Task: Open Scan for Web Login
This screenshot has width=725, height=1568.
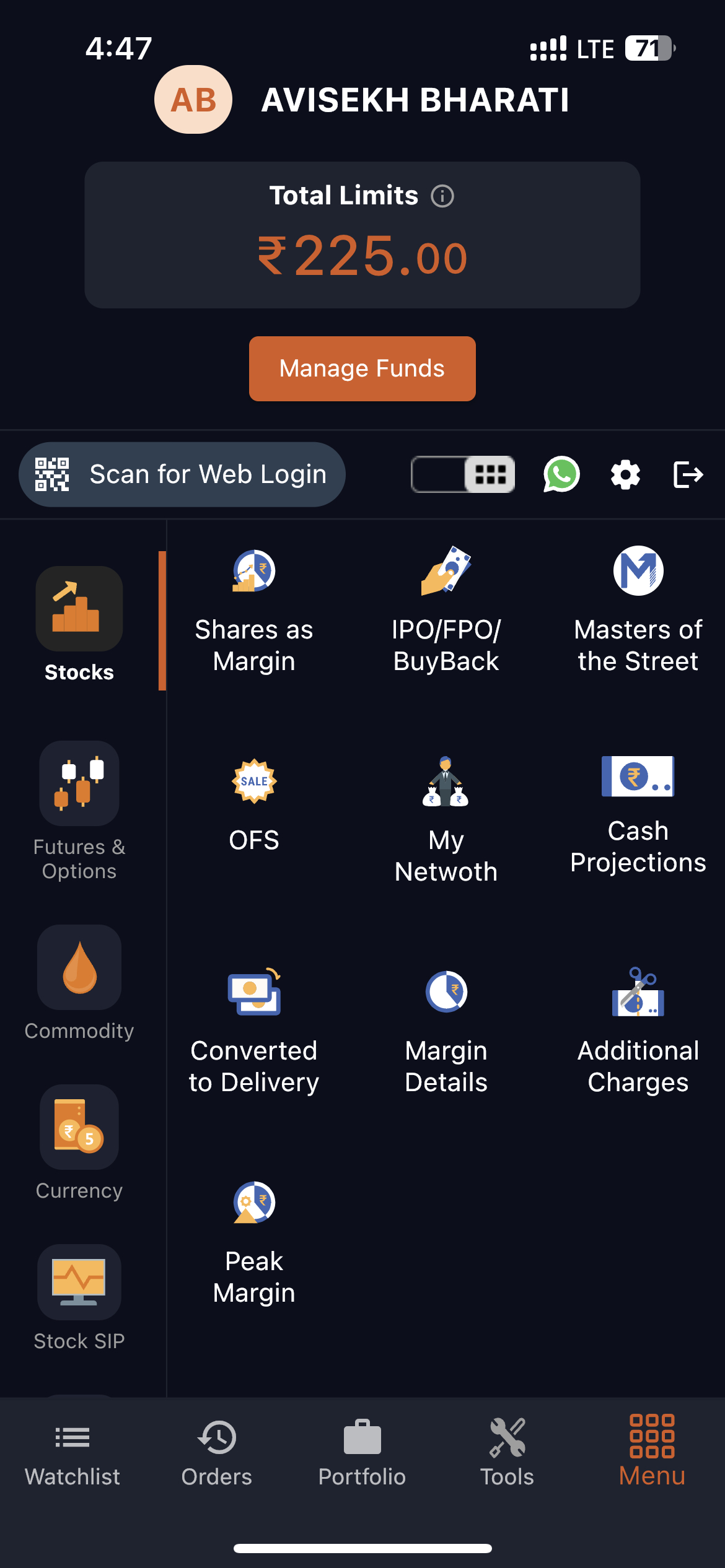Action: [182, 474]
